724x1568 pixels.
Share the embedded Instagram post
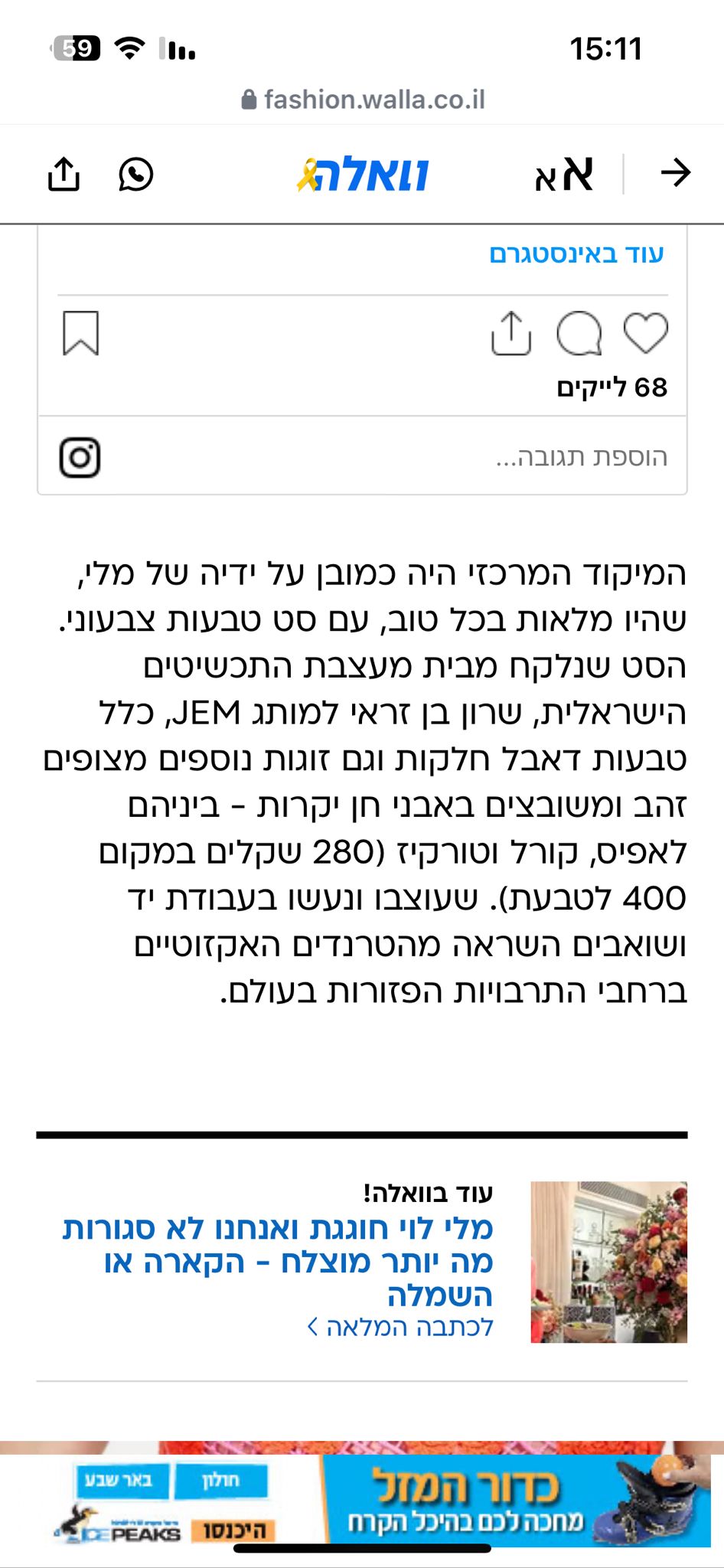[511, 333]
